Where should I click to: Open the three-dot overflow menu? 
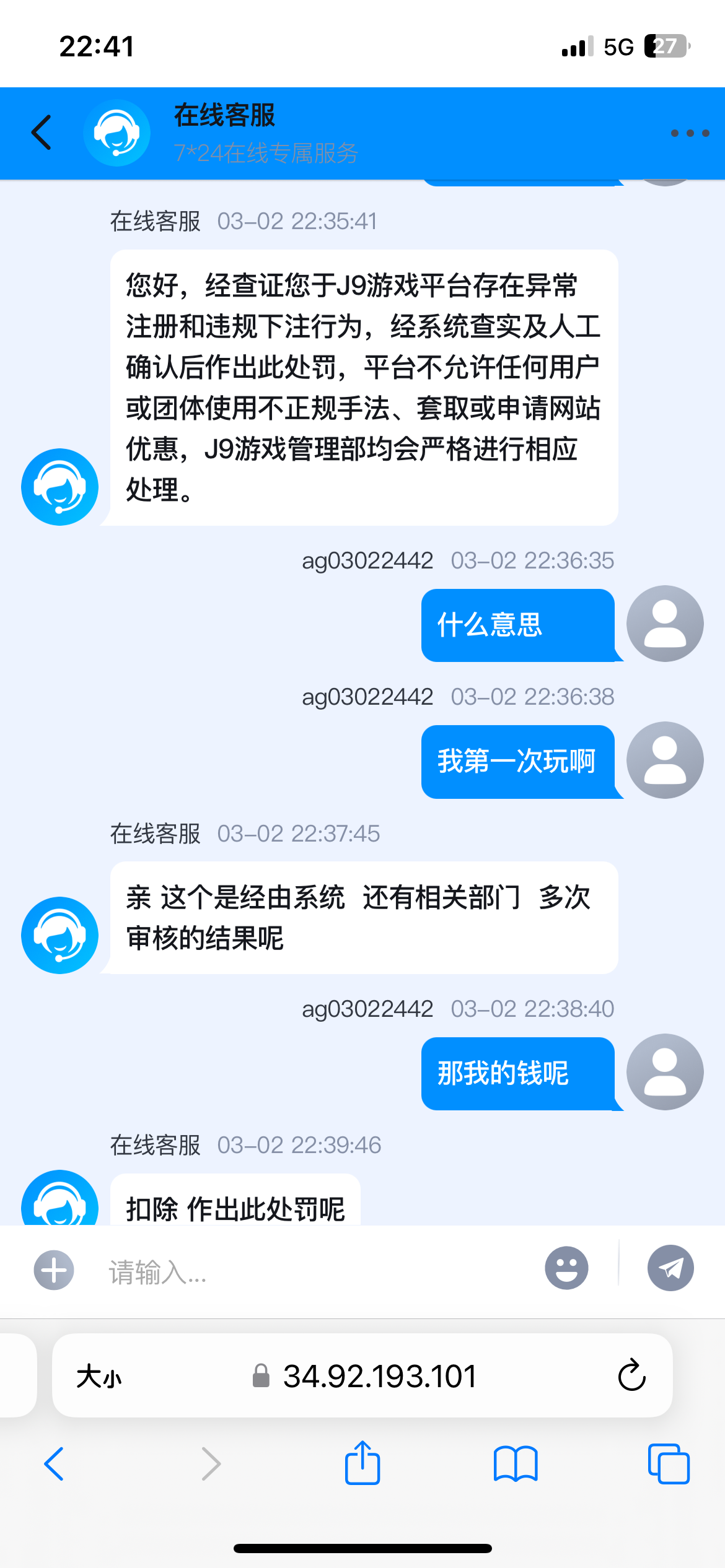690,133
